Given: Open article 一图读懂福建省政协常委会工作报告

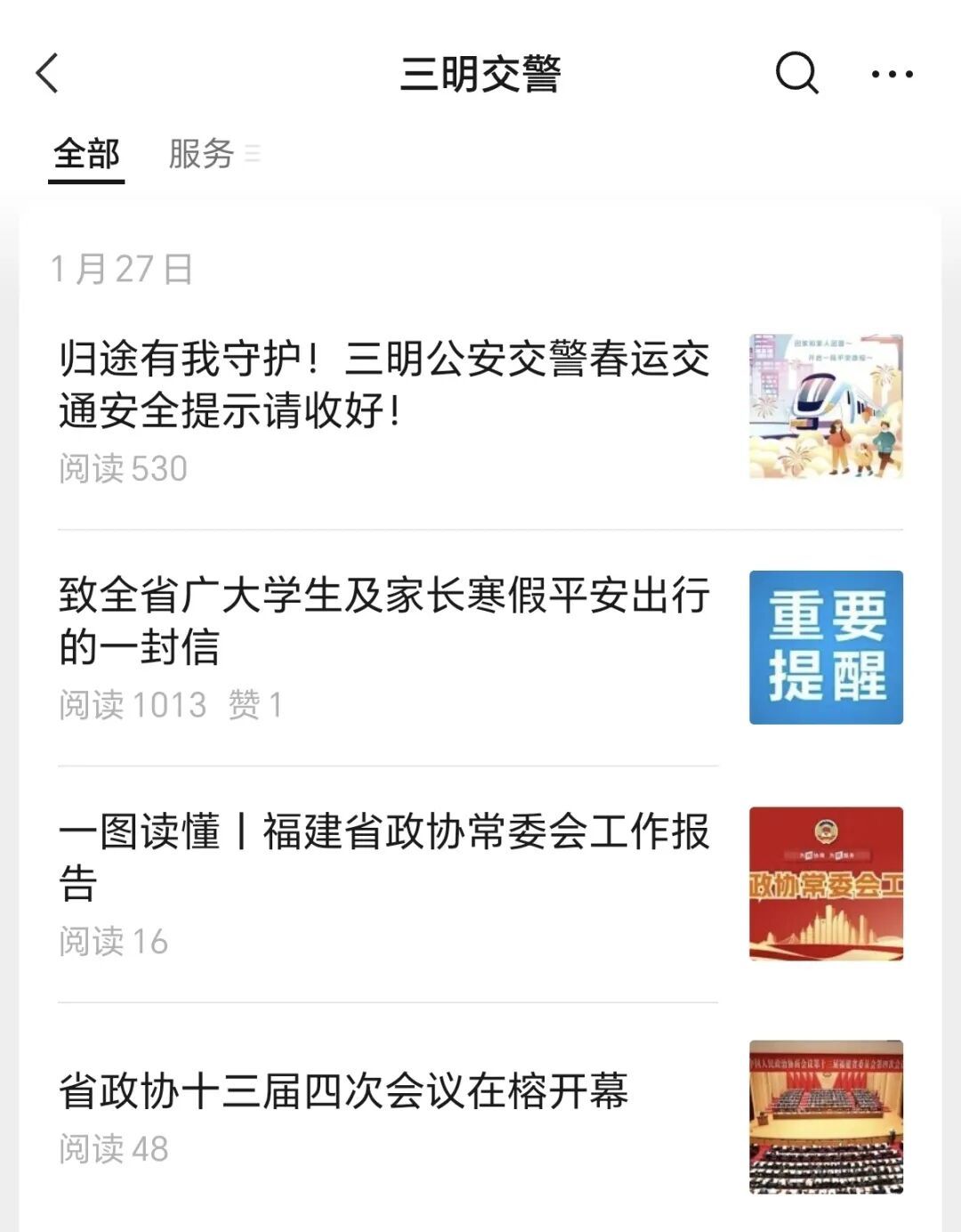Looking at the screenshot, I should [x=384, y=856].
